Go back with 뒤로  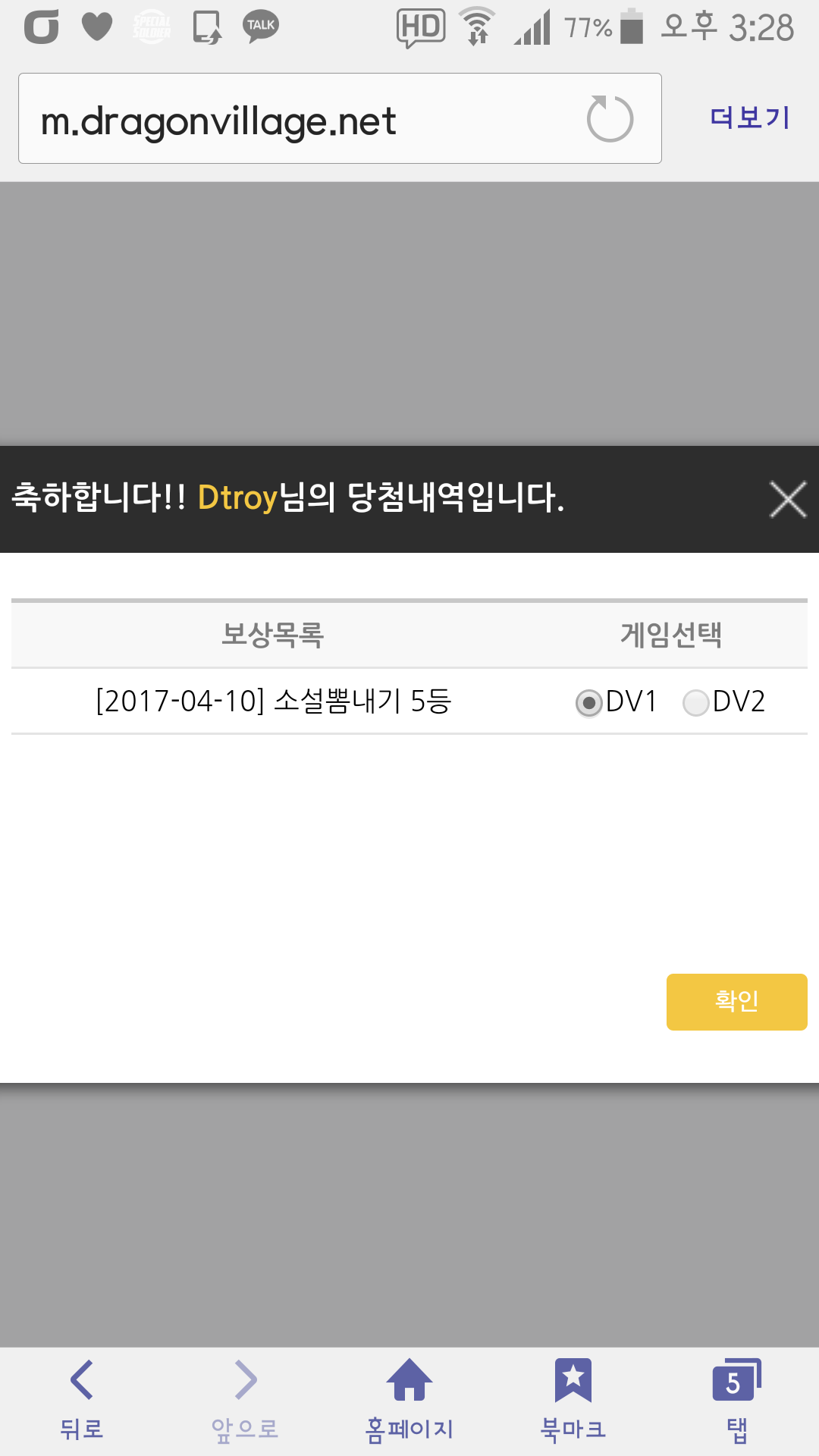tap(82, 1400)
